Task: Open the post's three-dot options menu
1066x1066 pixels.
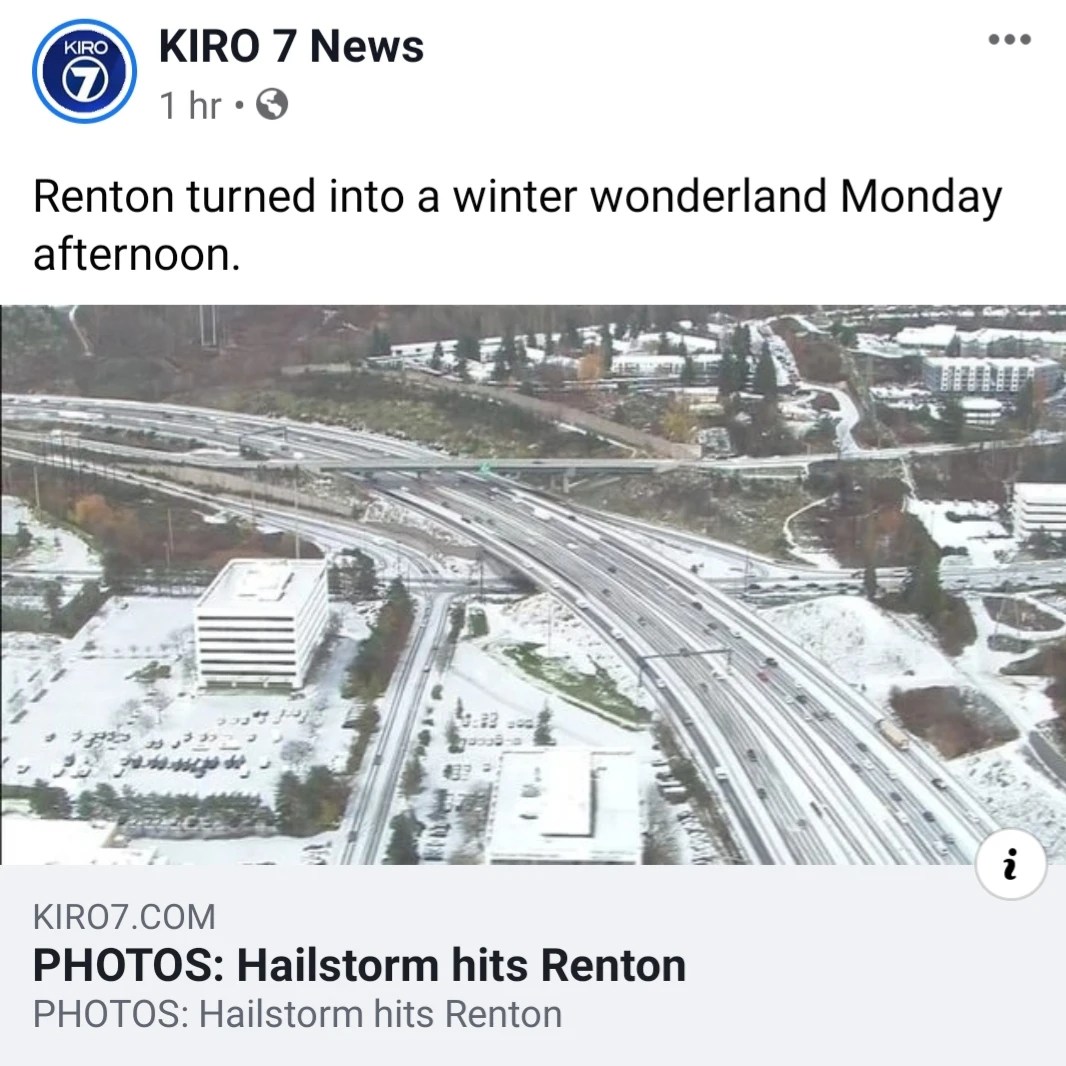Action: (1008, 40)
